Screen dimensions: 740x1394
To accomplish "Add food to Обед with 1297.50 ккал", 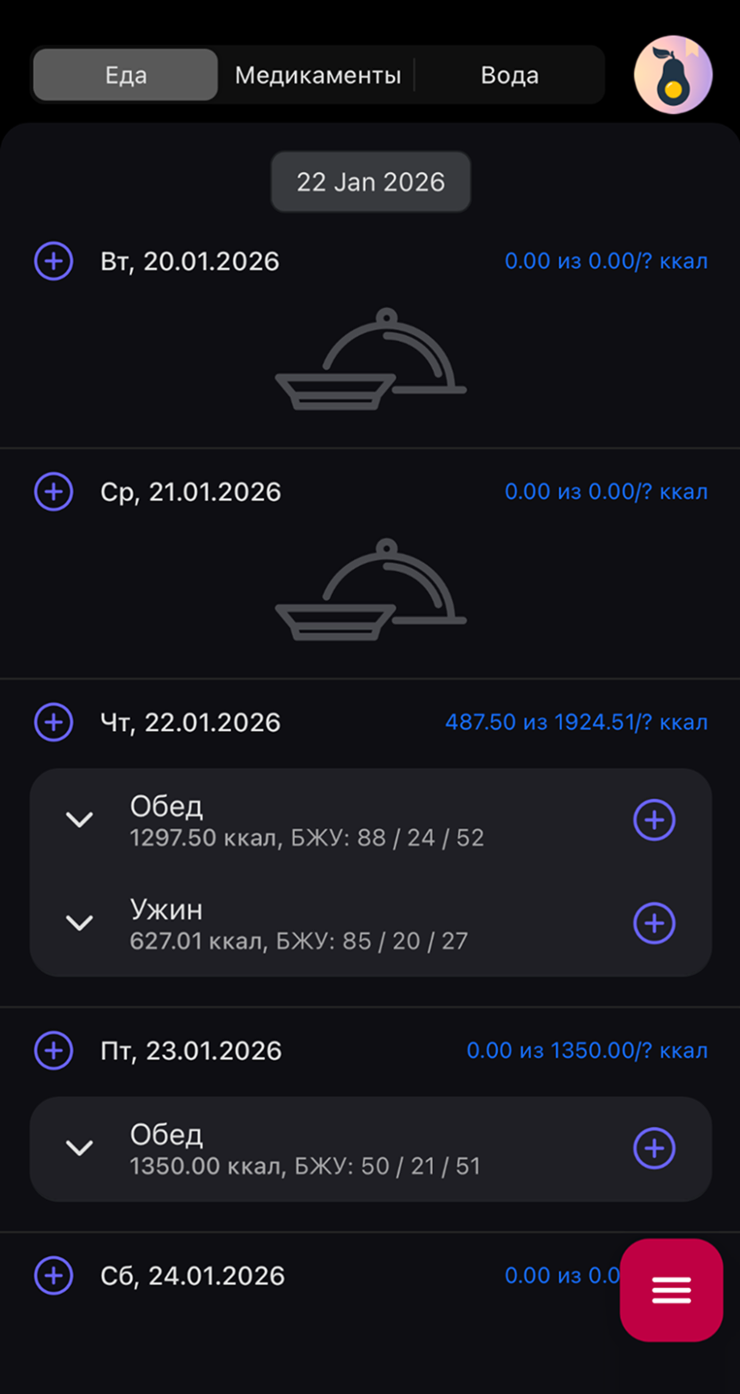I will point(654,820).
